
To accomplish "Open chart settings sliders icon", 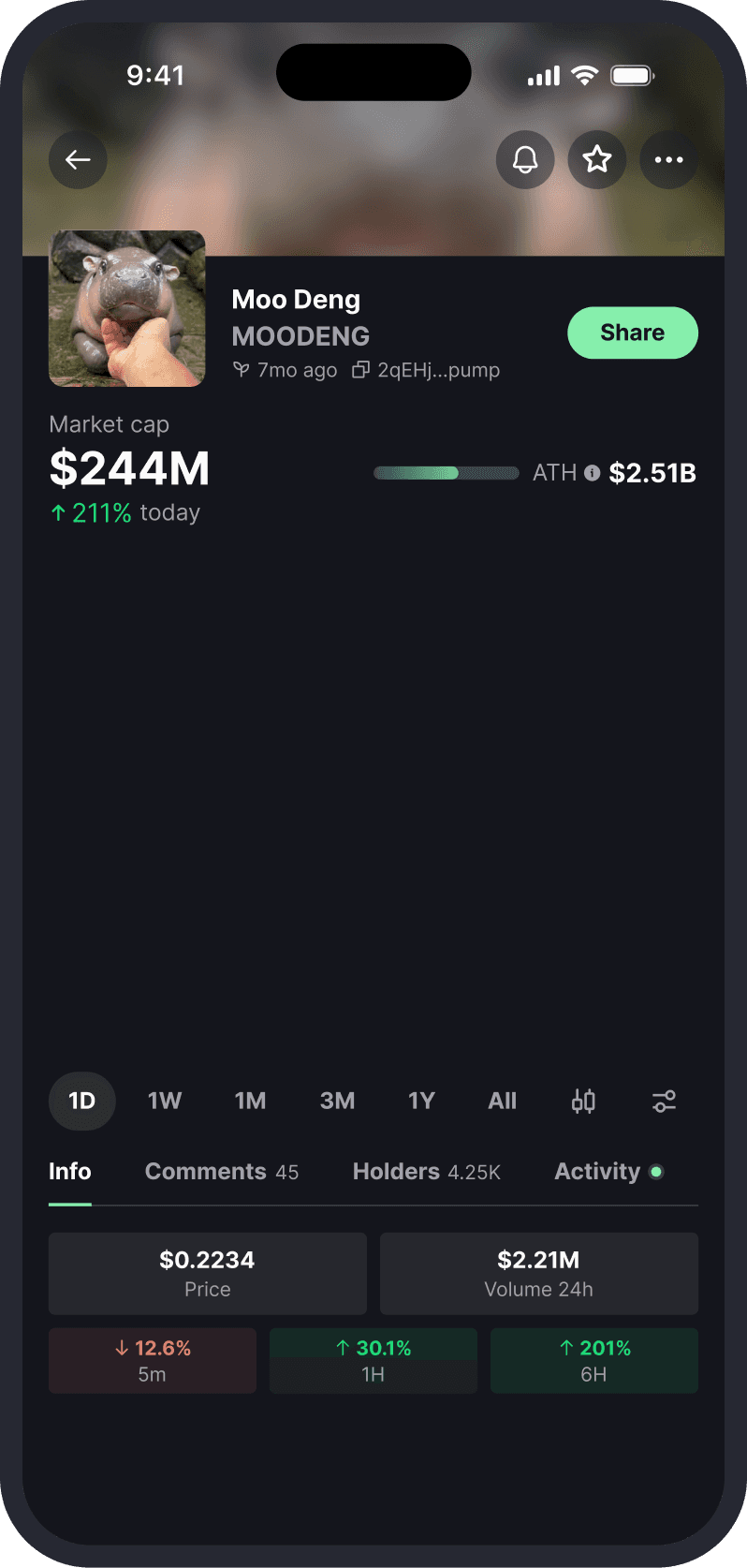I will 664,1101.
